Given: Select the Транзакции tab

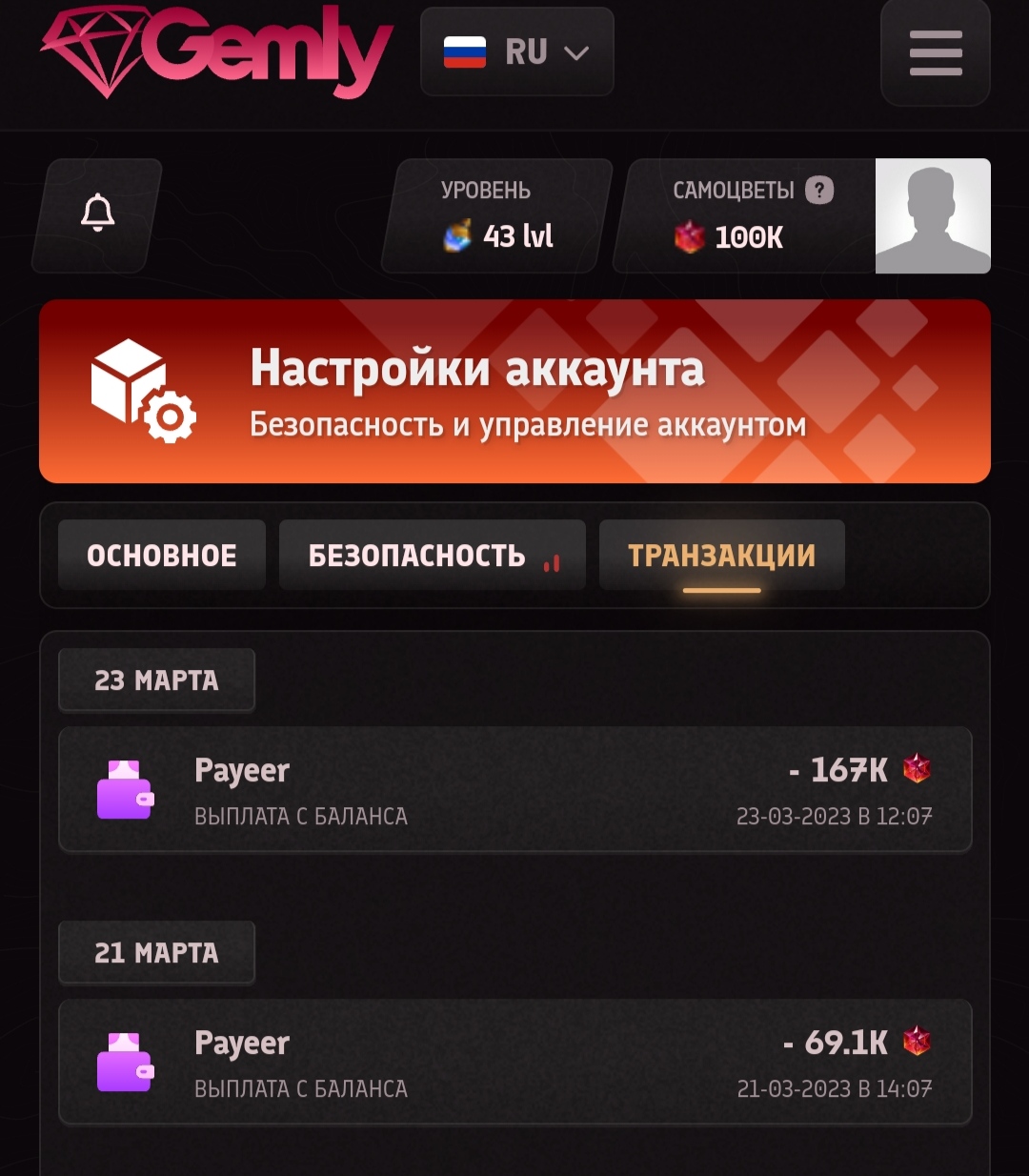Looking at the screenshot, I should (721, 556).
